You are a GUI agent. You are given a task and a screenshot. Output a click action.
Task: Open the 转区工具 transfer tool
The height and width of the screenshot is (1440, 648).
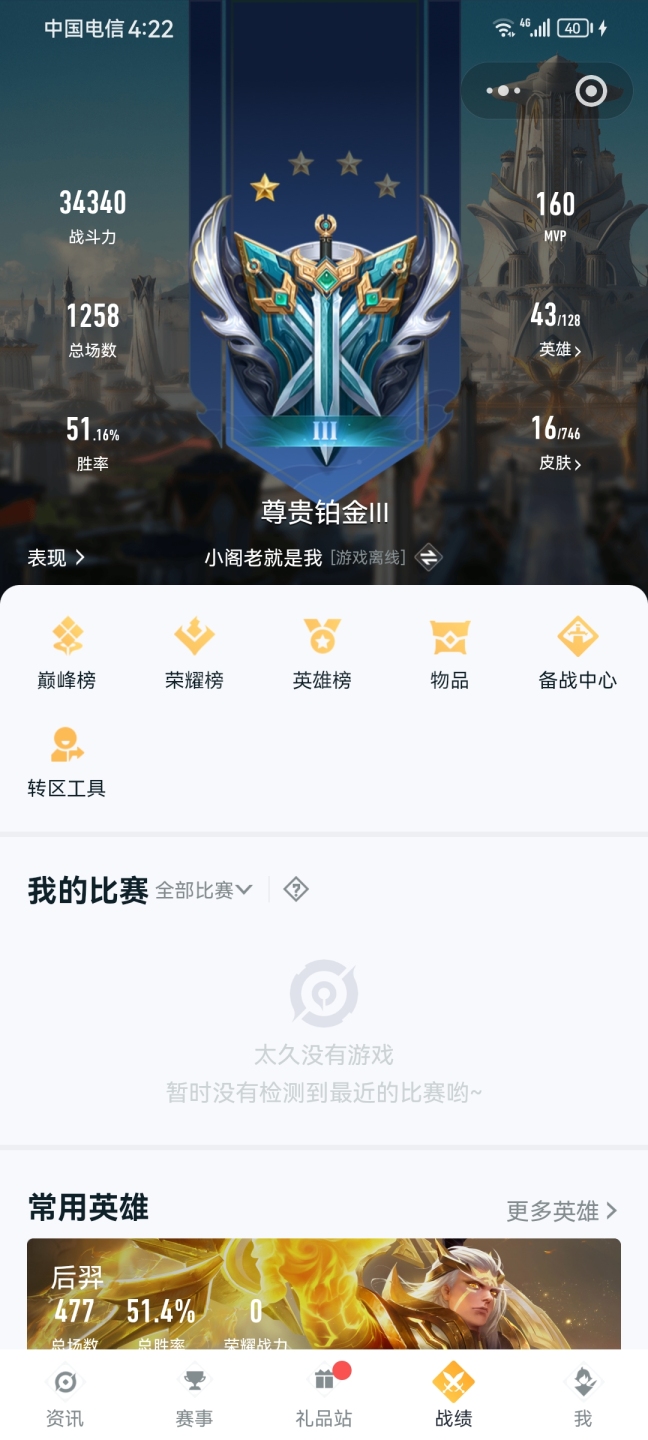tap(66, 761)
